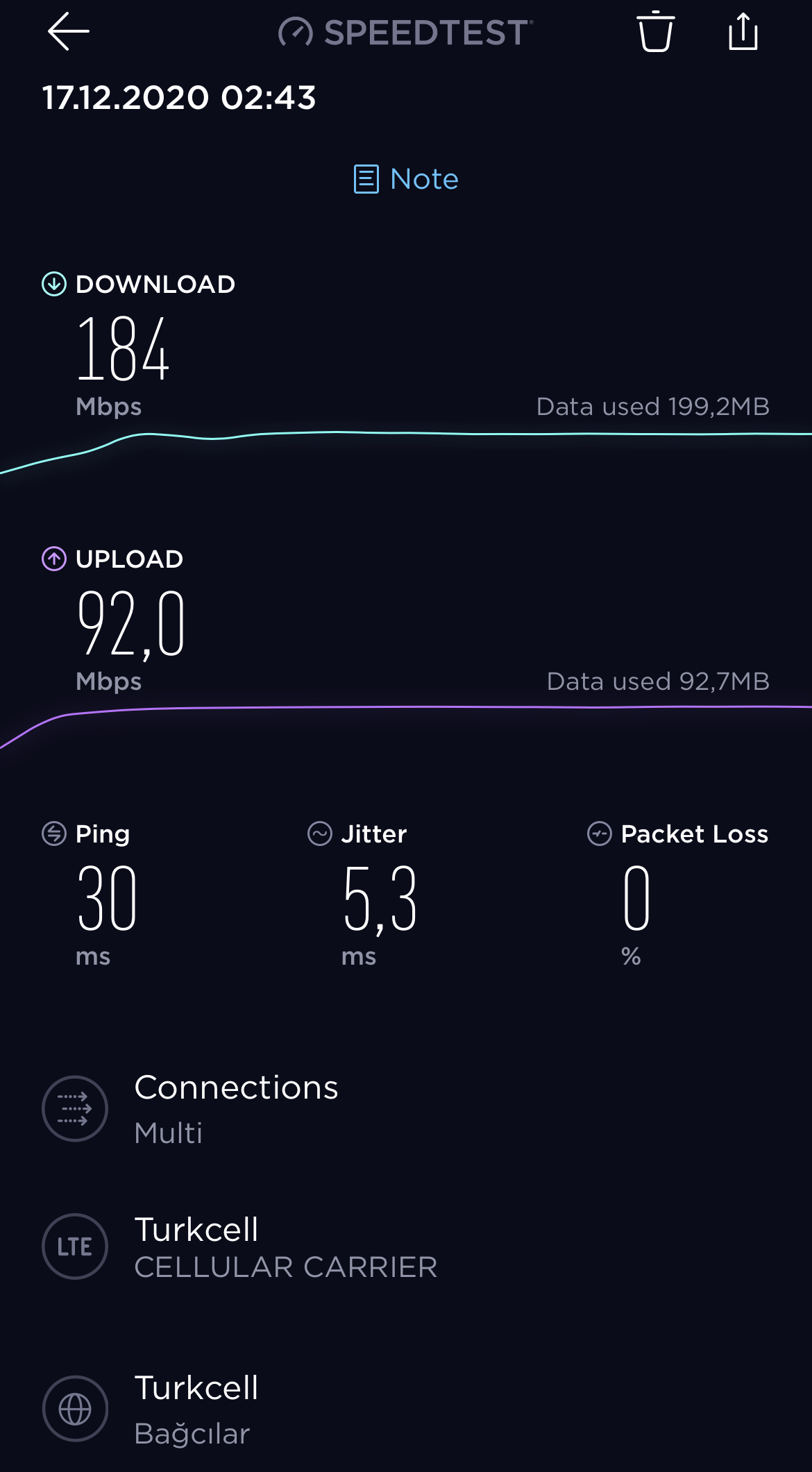812x1472 pixels.
Task: Share this speed test result
Action: (x=743, y=31)
